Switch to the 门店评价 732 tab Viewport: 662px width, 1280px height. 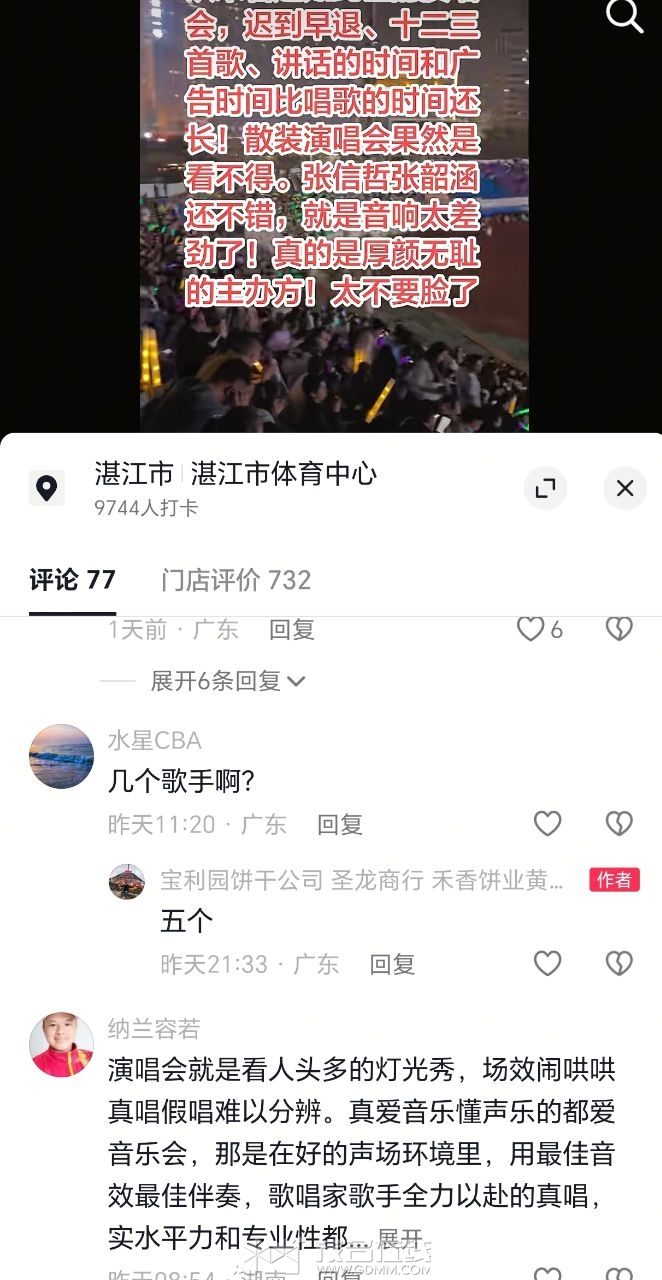(236, 580)
